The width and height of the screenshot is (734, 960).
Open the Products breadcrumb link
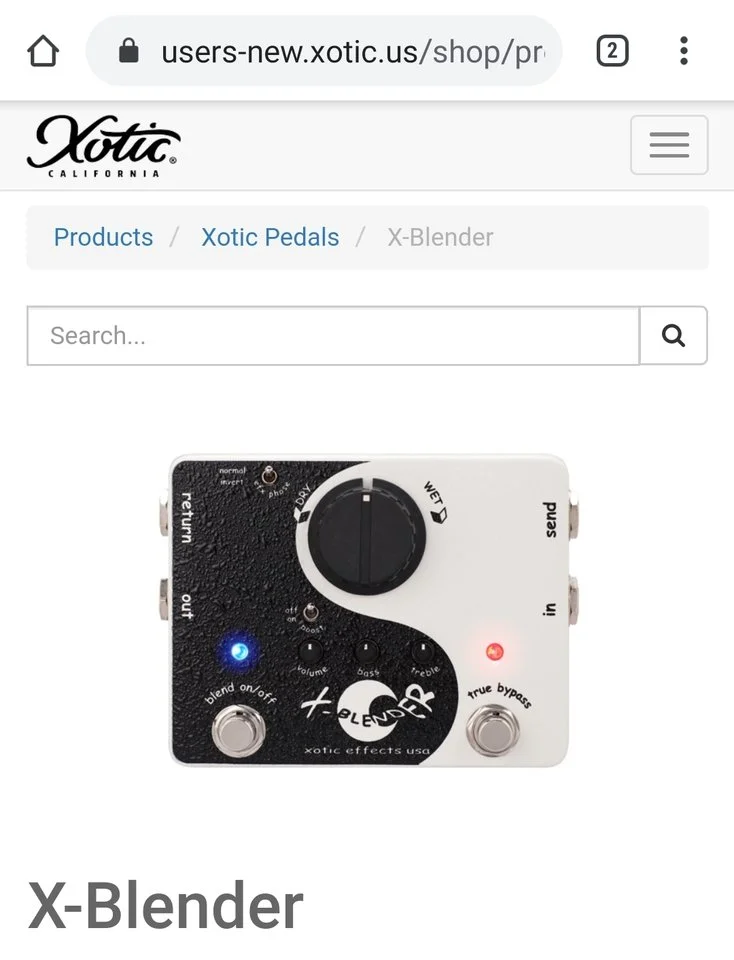103,237
